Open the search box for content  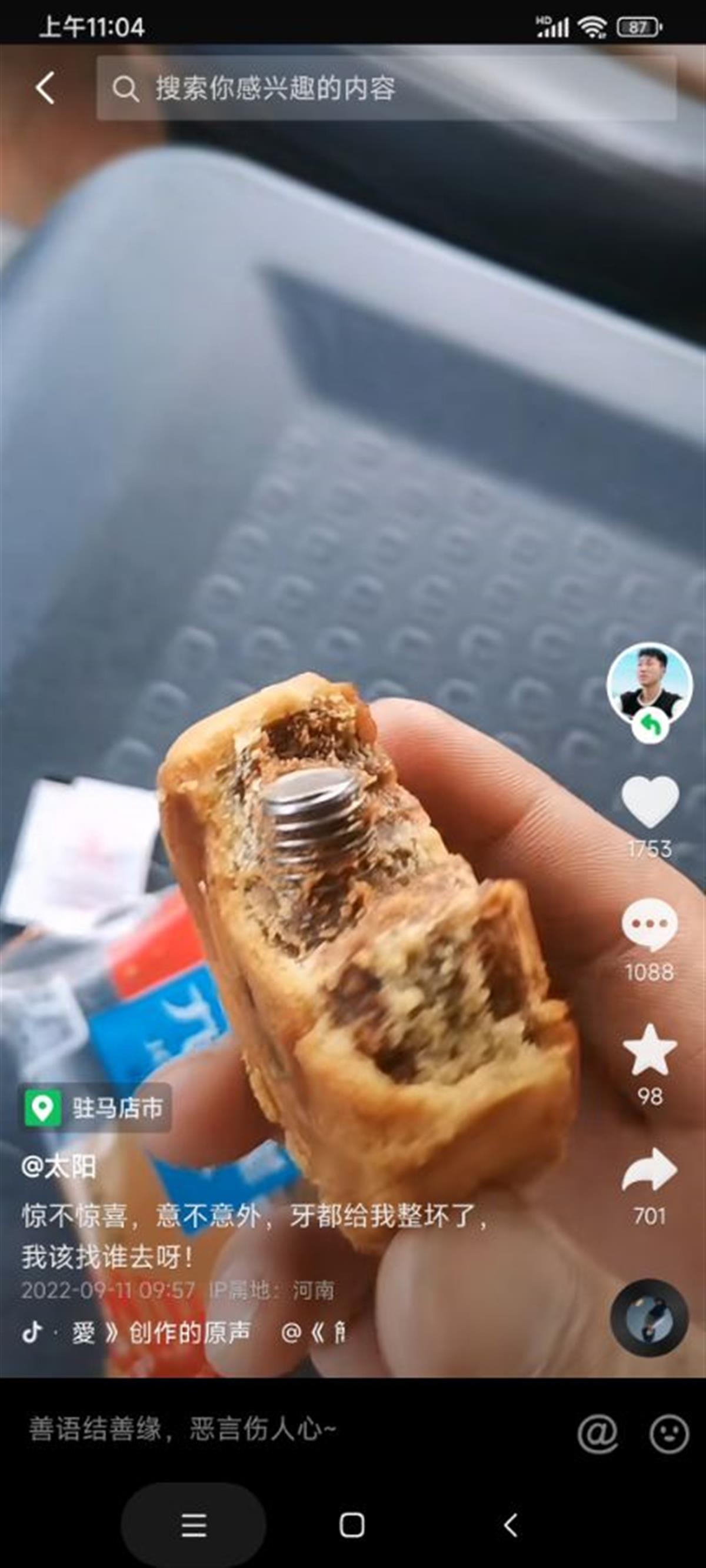[x=386, y=89]
